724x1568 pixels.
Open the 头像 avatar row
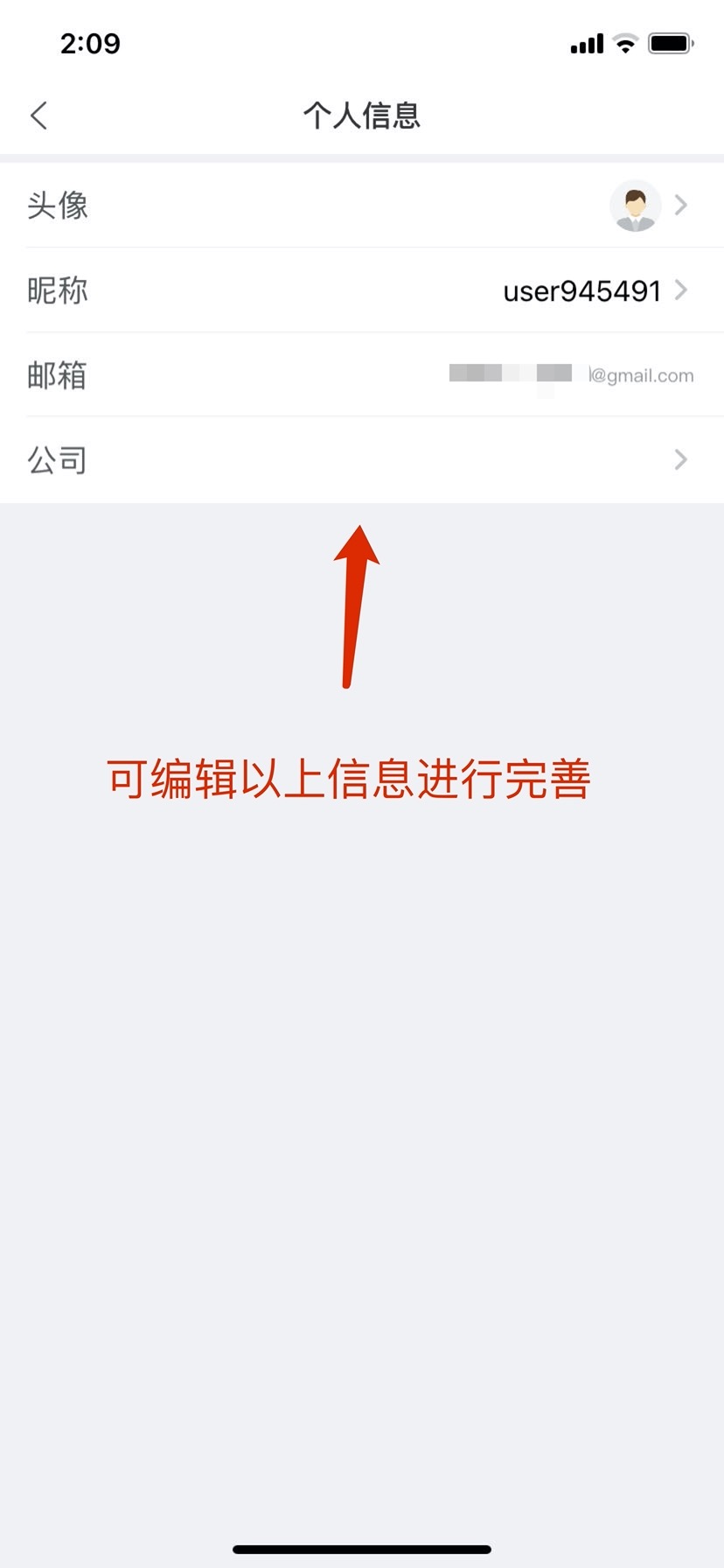(362, 206)
